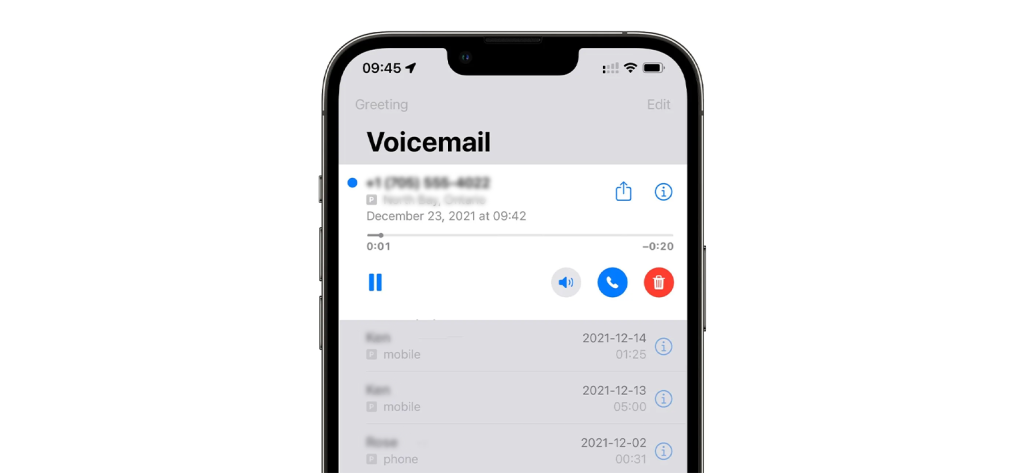View info for the 2021-12-14 voicemail
The height and width of the screenshot is (473, 1024).
[663, 346]
